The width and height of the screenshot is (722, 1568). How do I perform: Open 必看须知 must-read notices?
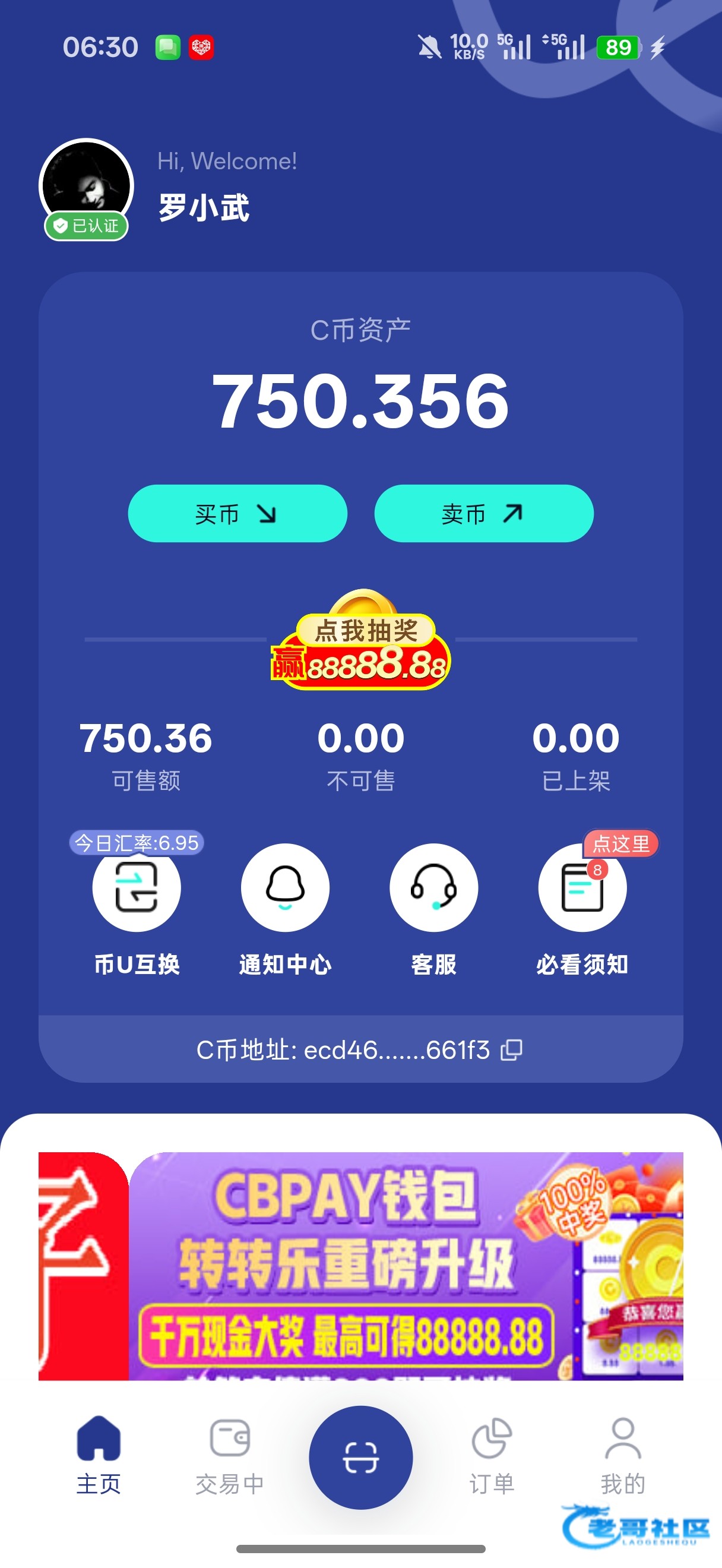pos(582,889)
